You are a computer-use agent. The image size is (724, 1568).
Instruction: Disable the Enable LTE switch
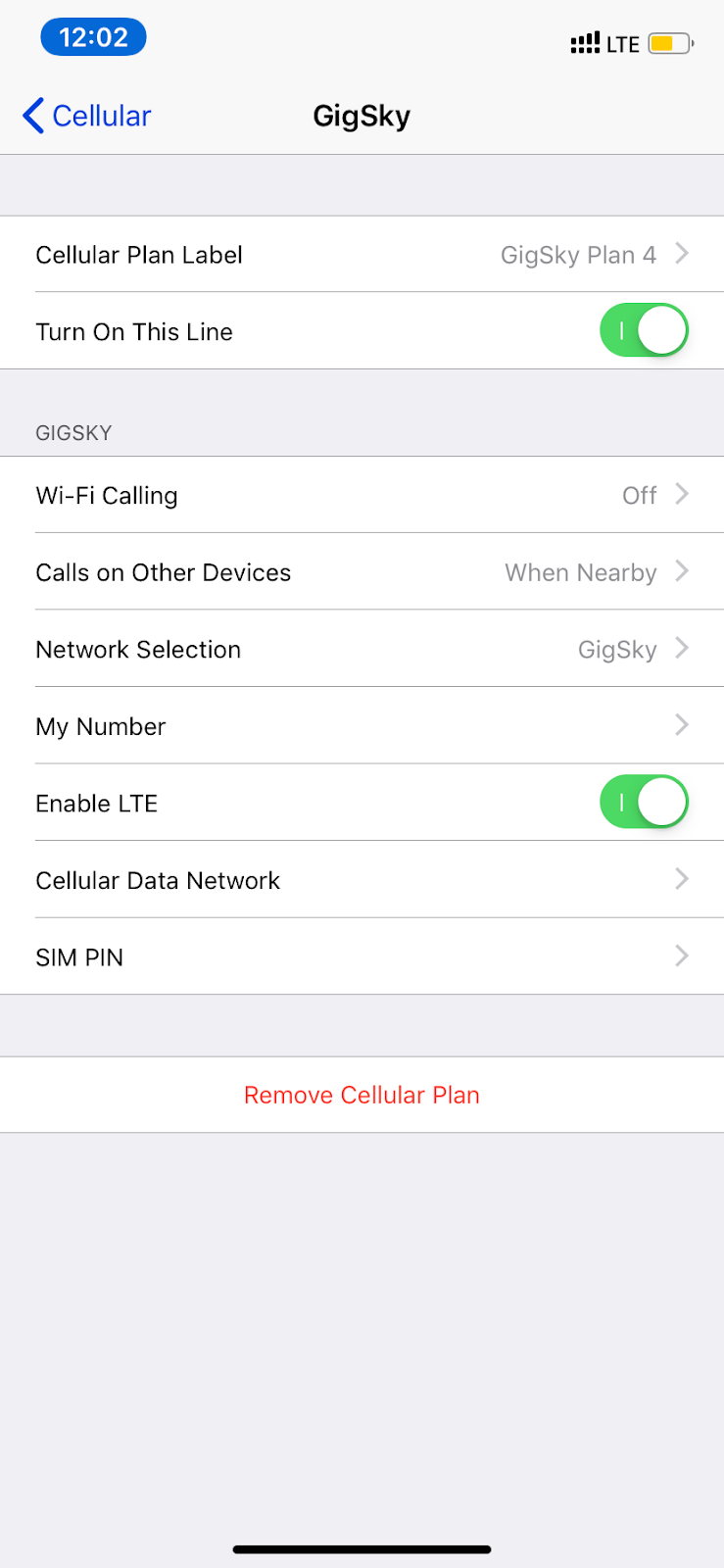644,803
